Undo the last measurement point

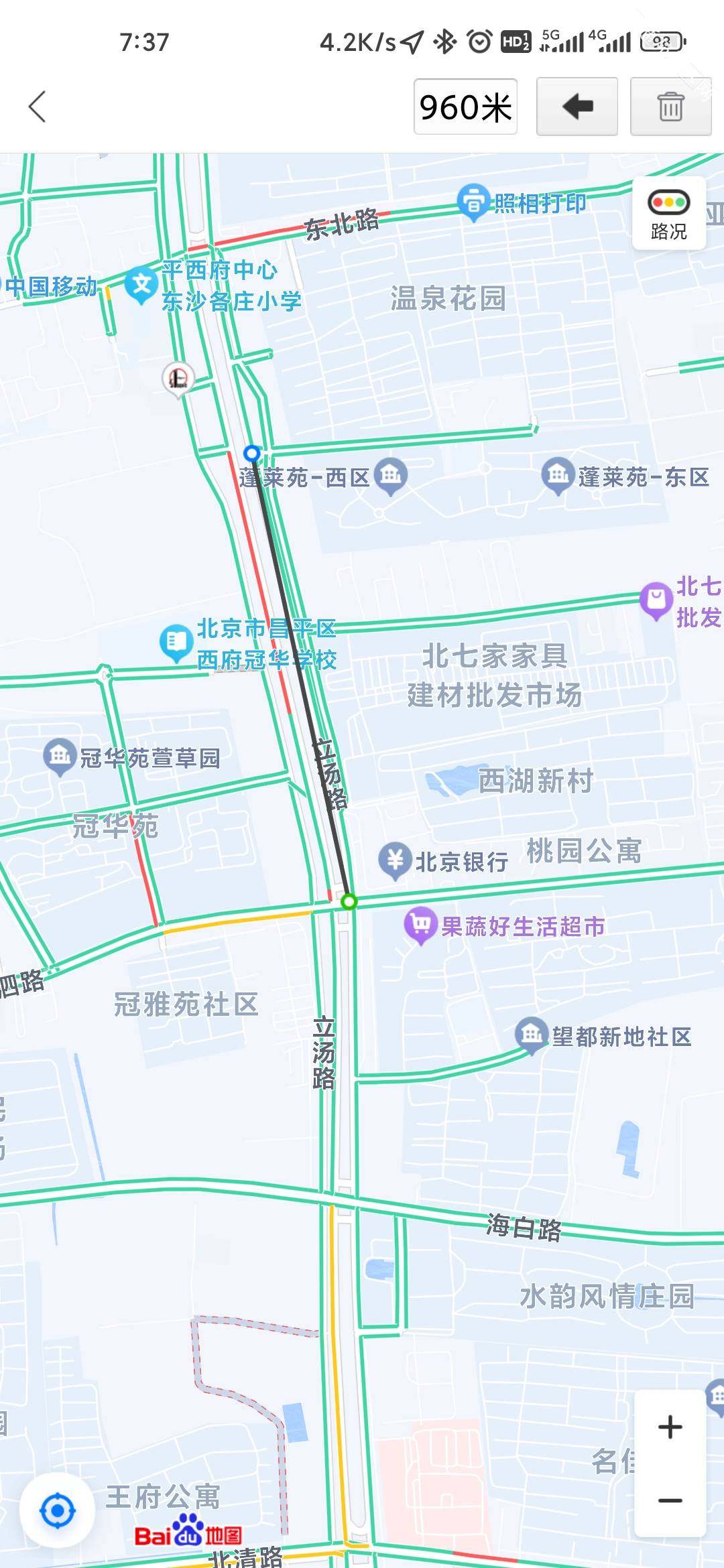[577, 107]
